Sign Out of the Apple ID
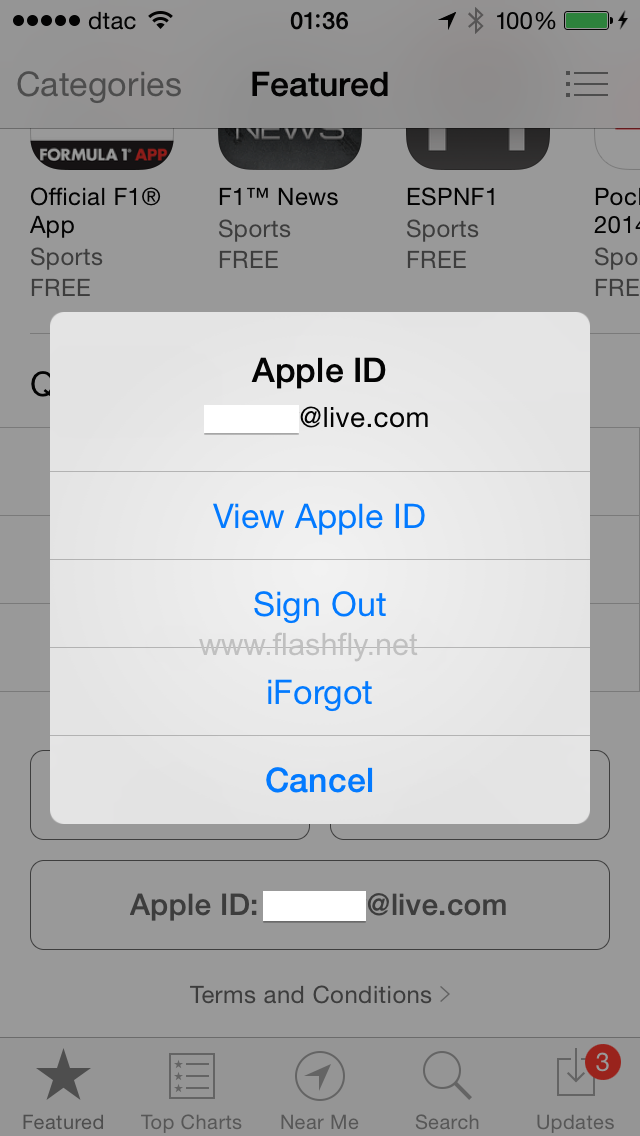The width and height of the screenshot is (640, 1136). (x=319, y=604)
